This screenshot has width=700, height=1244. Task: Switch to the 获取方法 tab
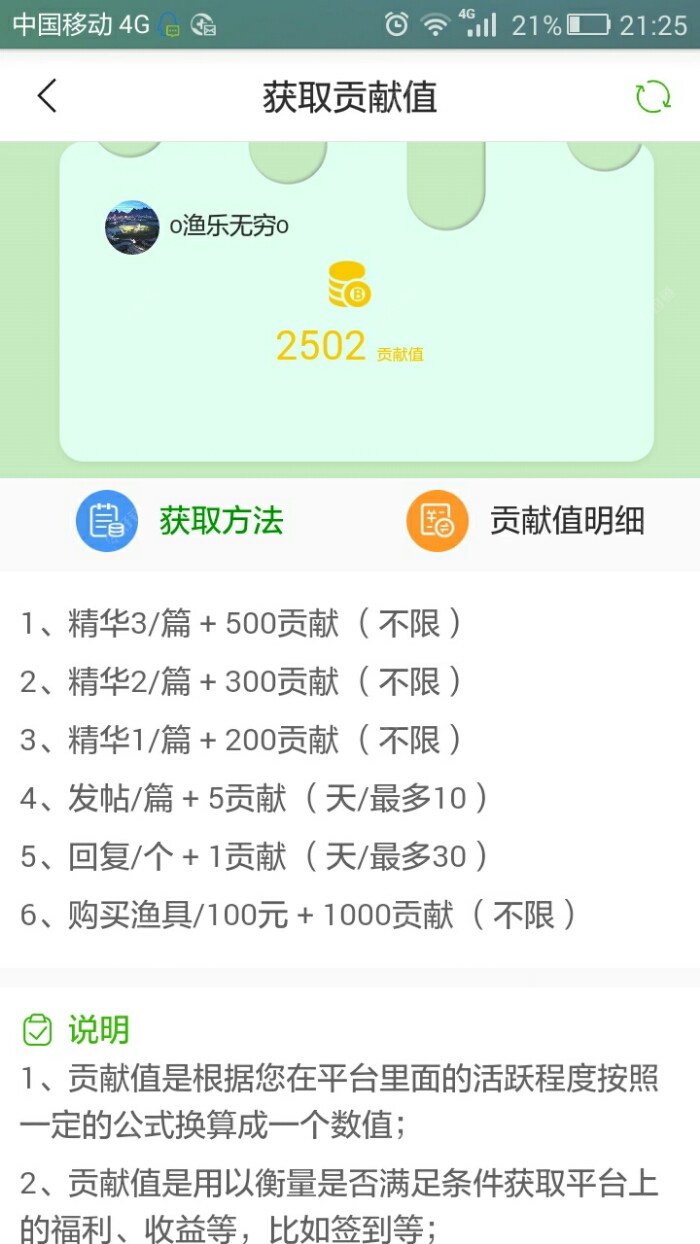point(181,521)
